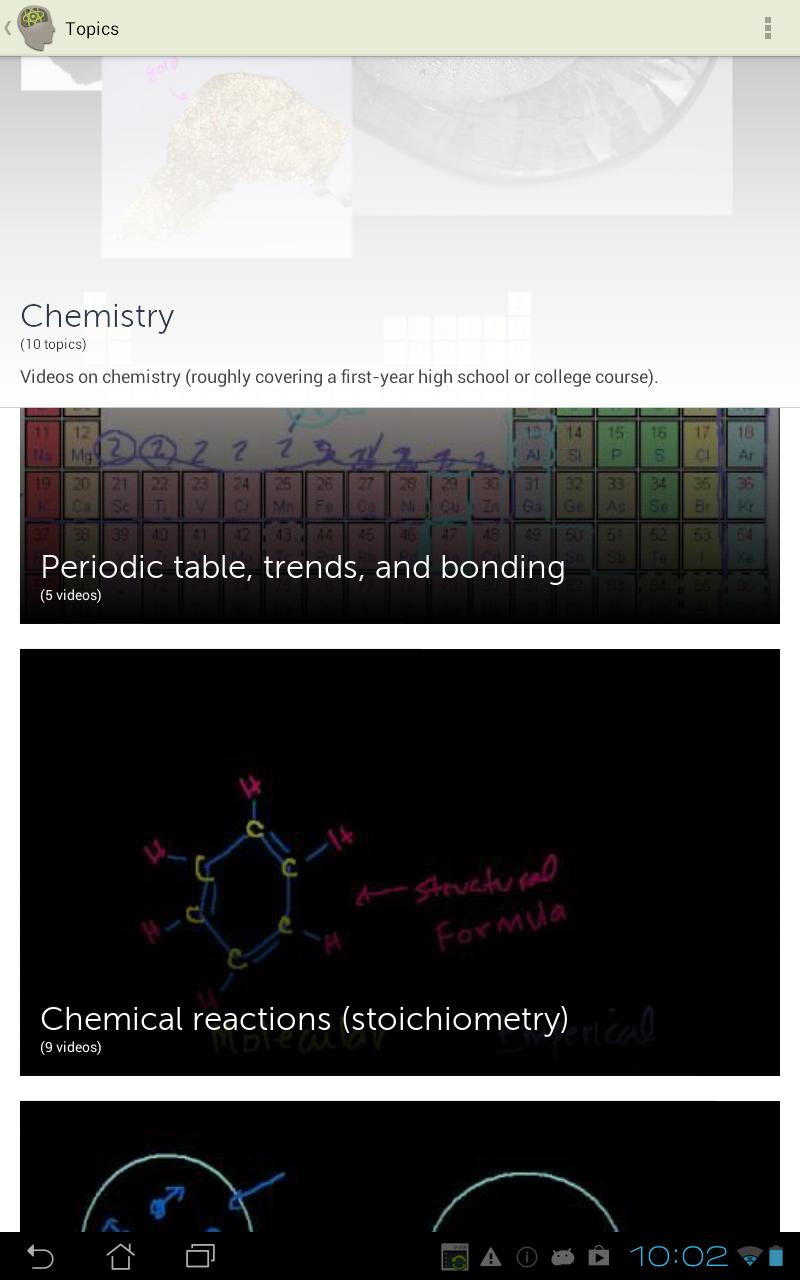Open the overflow menu in the action bar
Screen dimensions: 800x1280
coord(768,28)
